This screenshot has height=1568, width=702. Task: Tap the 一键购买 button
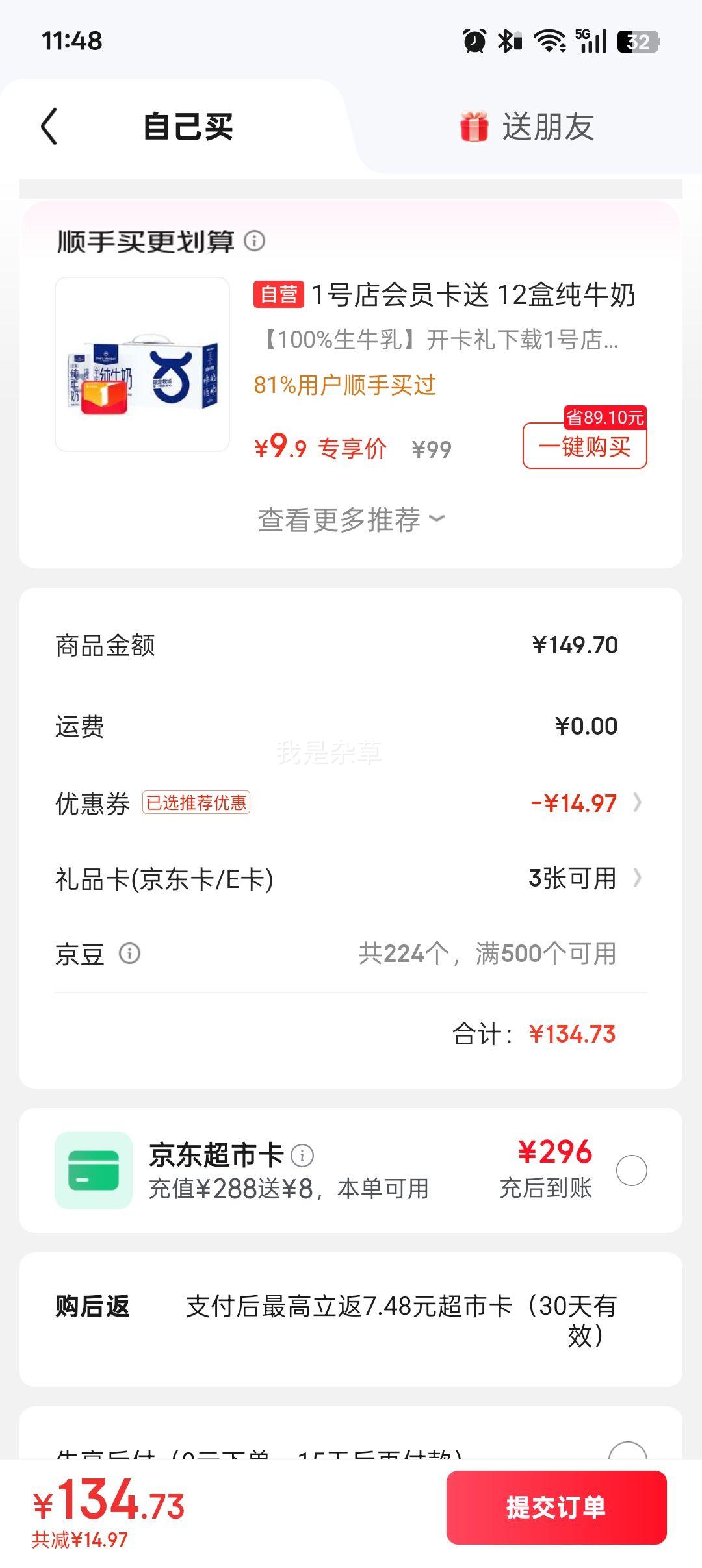(x=584, y=446)
